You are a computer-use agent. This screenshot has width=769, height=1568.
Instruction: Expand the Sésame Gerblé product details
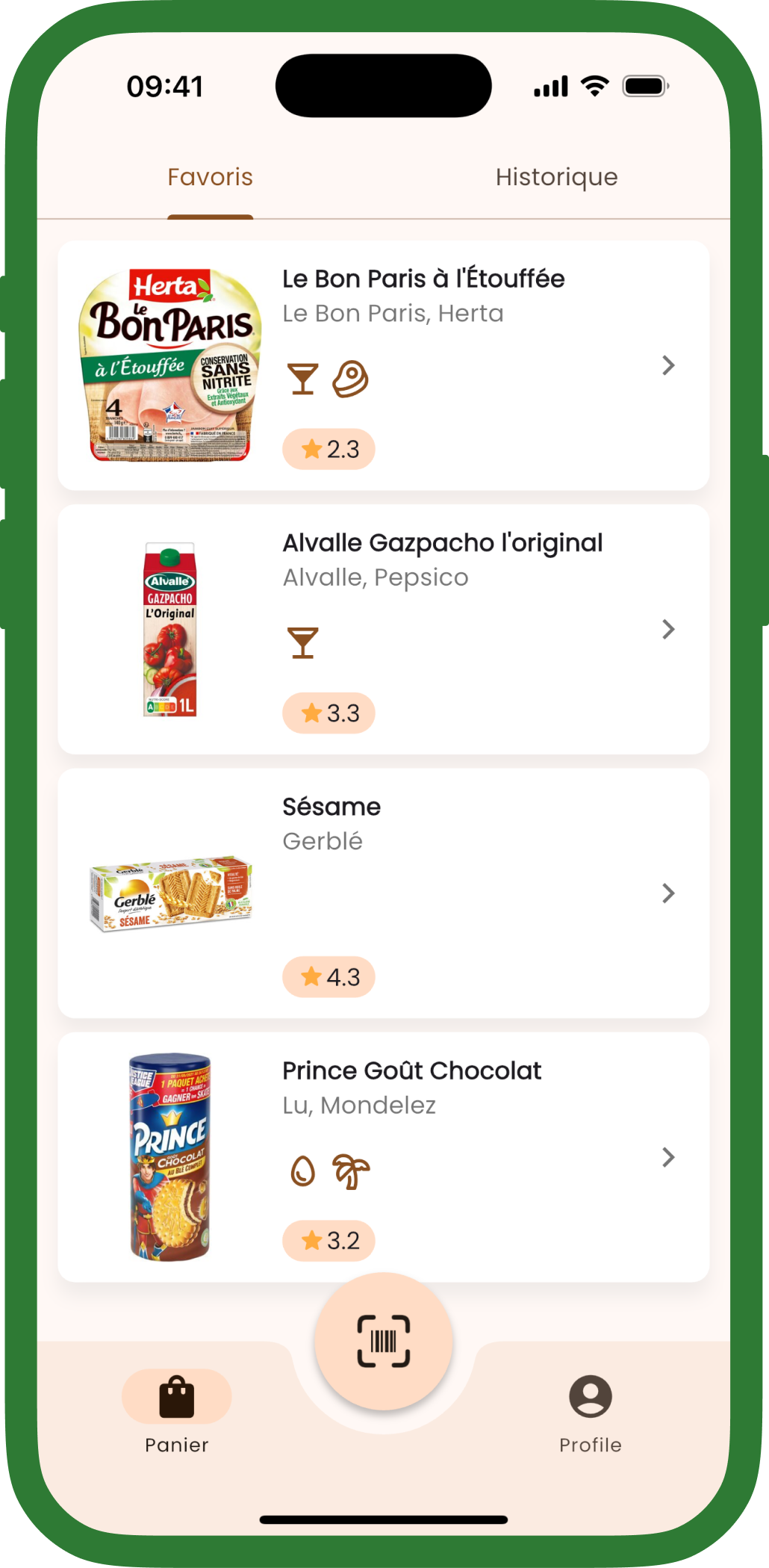point(668,893)
